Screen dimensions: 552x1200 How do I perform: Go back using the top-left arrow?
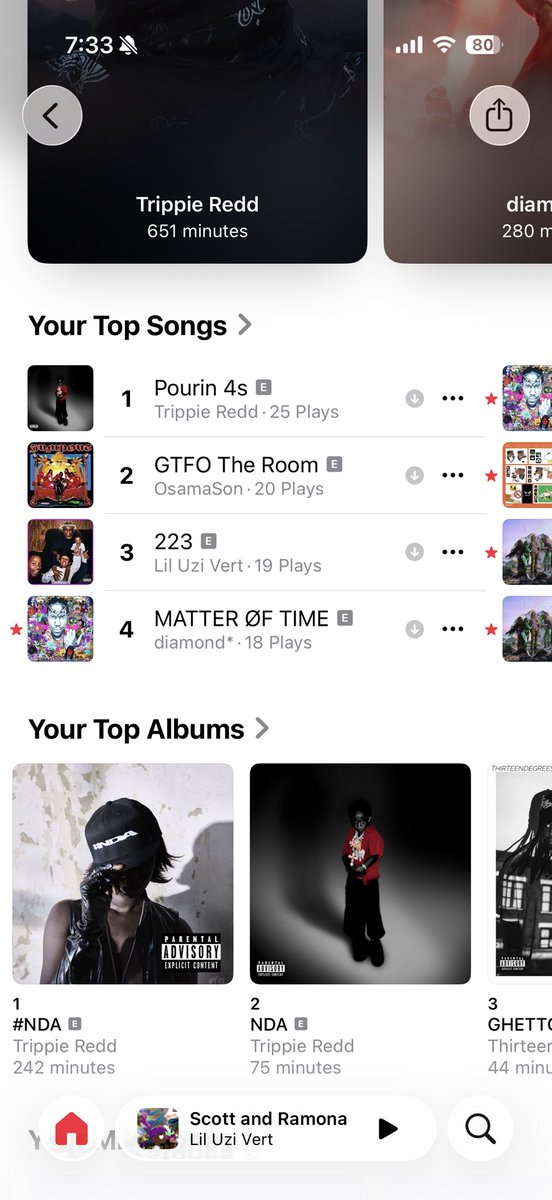(51, 115)
